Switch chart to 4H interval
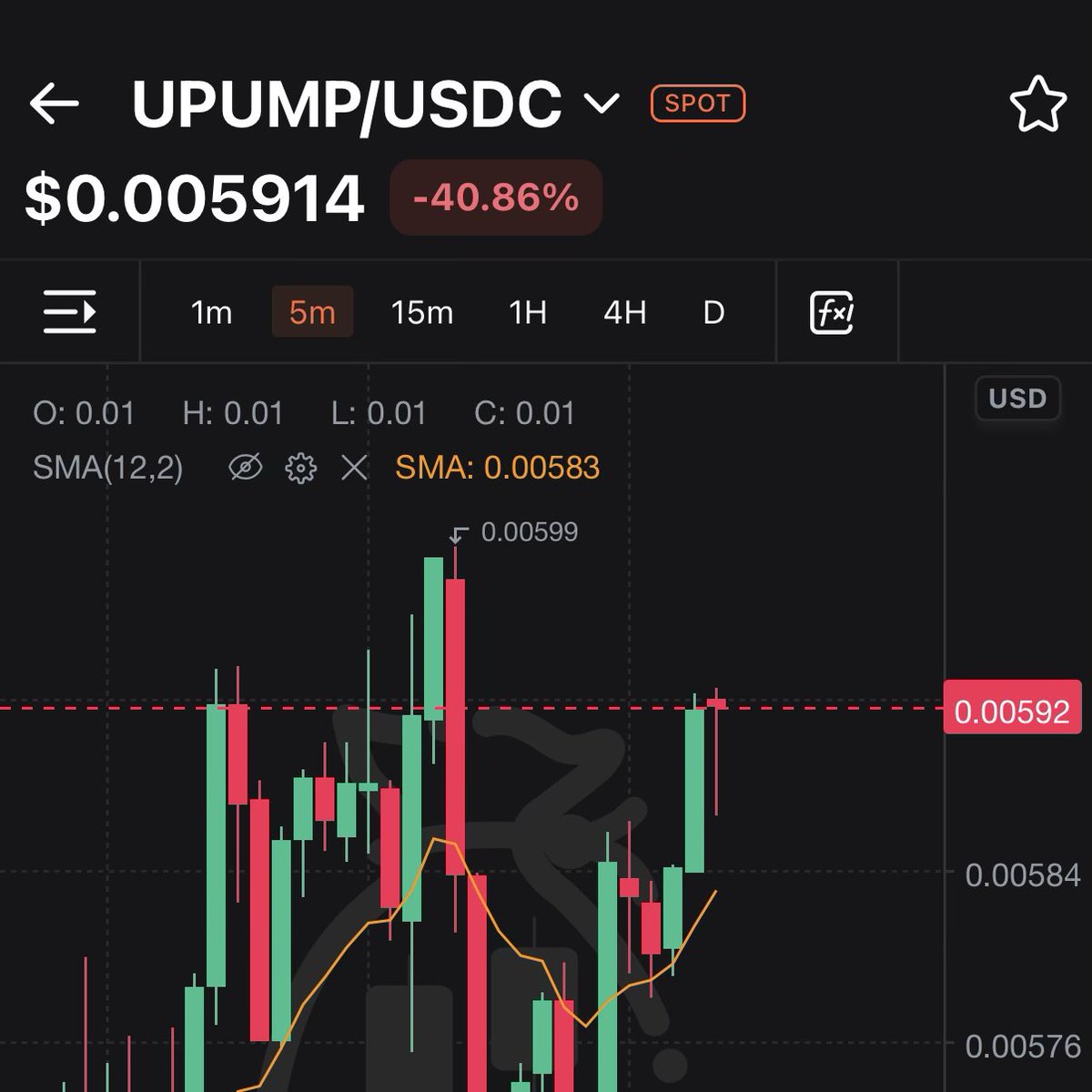The width and height of the screenshot is (1092, 1092). tap(624, 312)
